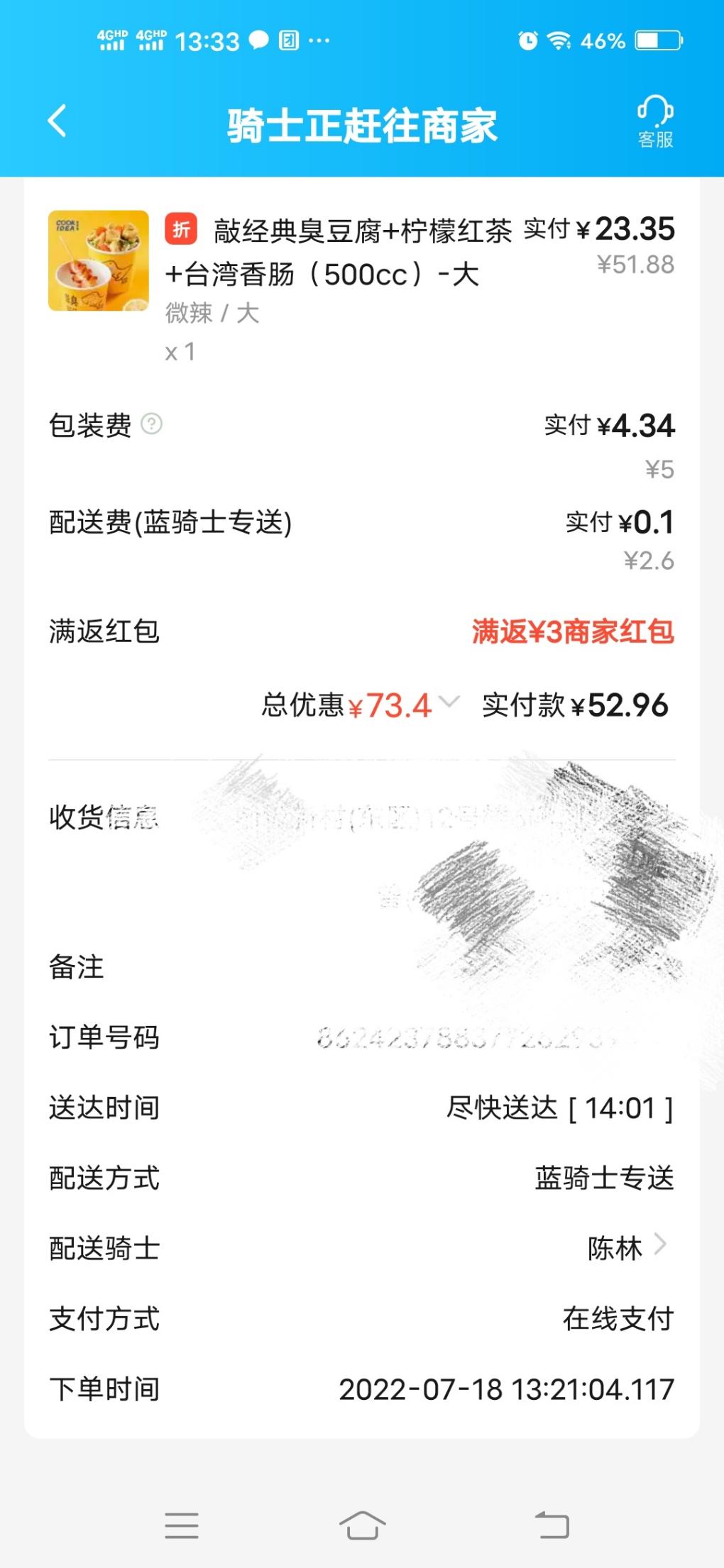Viewport: 724px width, 1568px height.
Task: Go to the phone home screen
Action: coord(362,1525)
